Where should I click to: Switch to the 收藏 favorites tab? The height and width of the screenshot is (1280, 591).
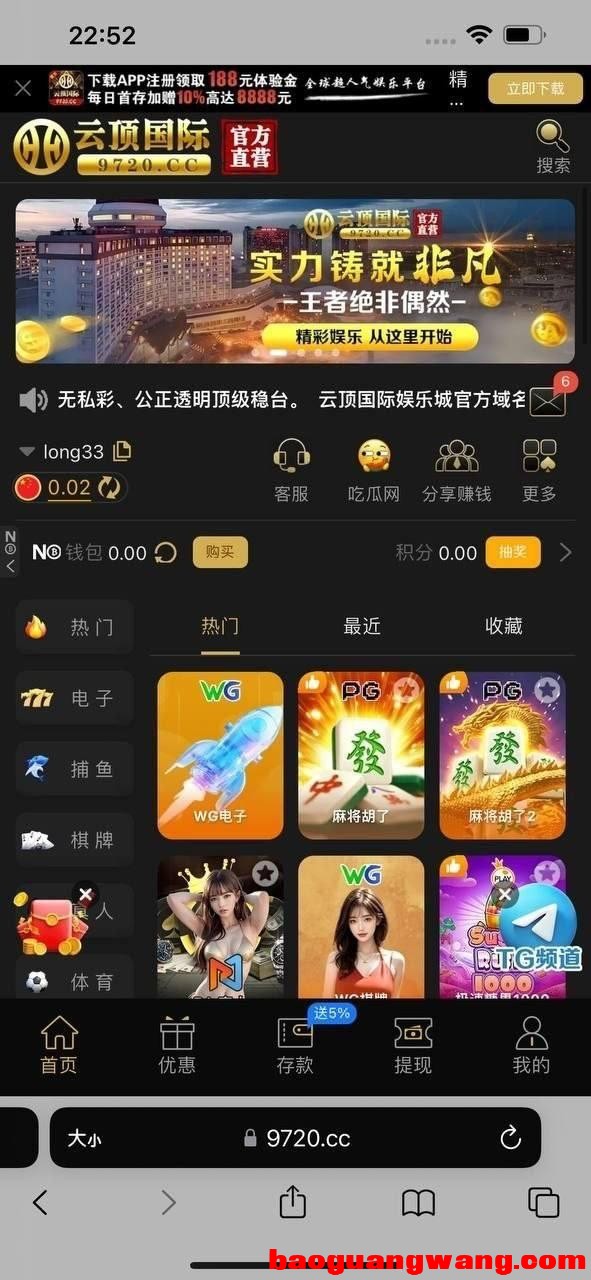504,626
